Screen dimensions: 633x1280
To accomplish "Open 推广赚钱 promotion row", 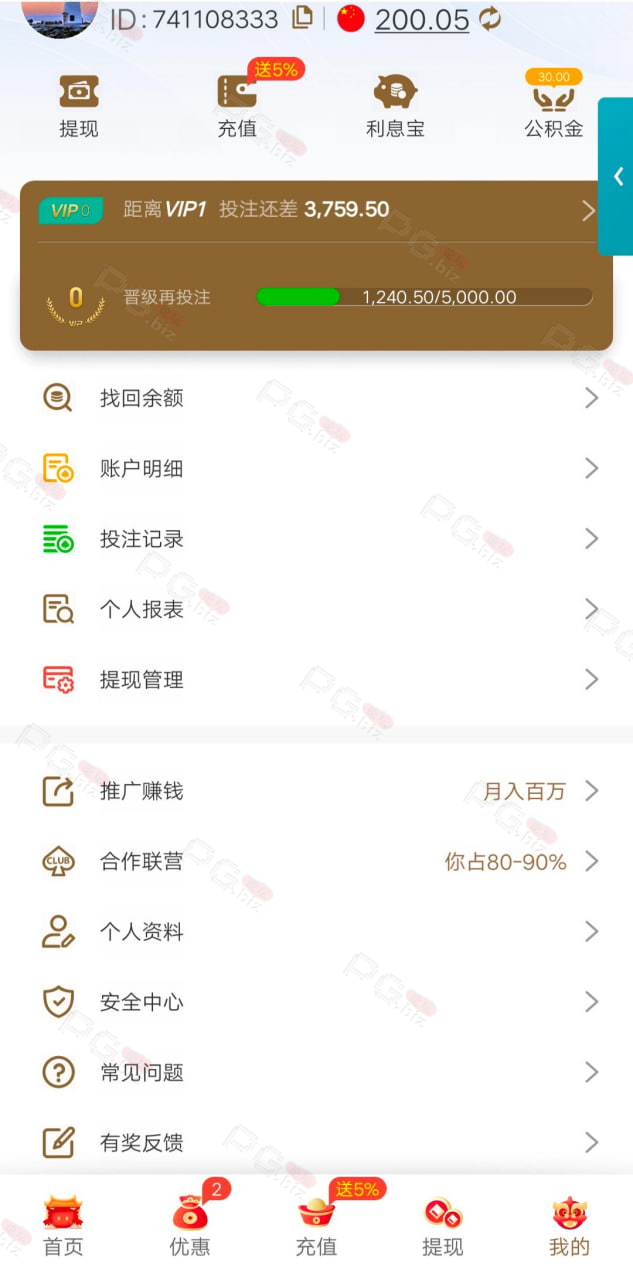I will coord(316,791).
